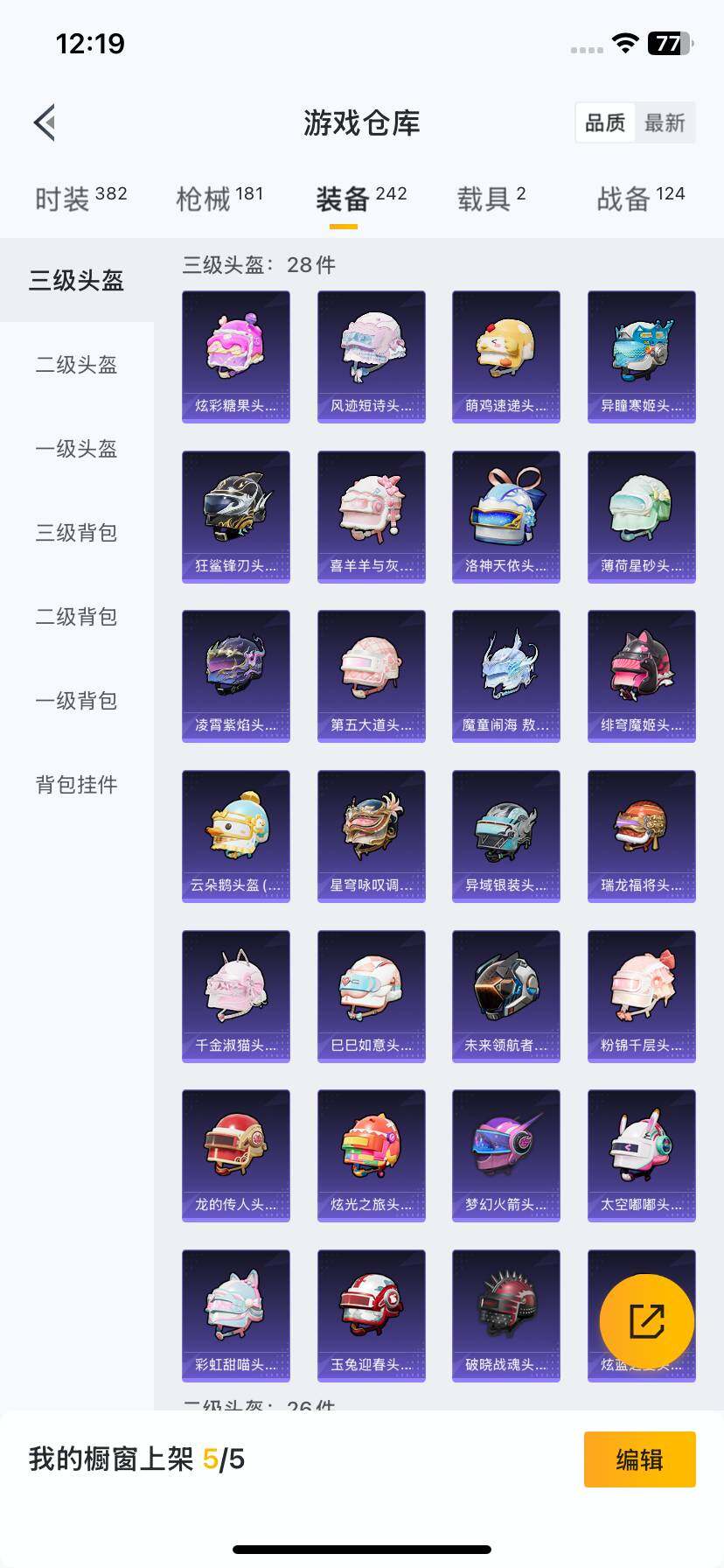Open the 炫彩糖果头盔 item
The width and height of the screenshot is (724, 1568).
tap(236, 356)
